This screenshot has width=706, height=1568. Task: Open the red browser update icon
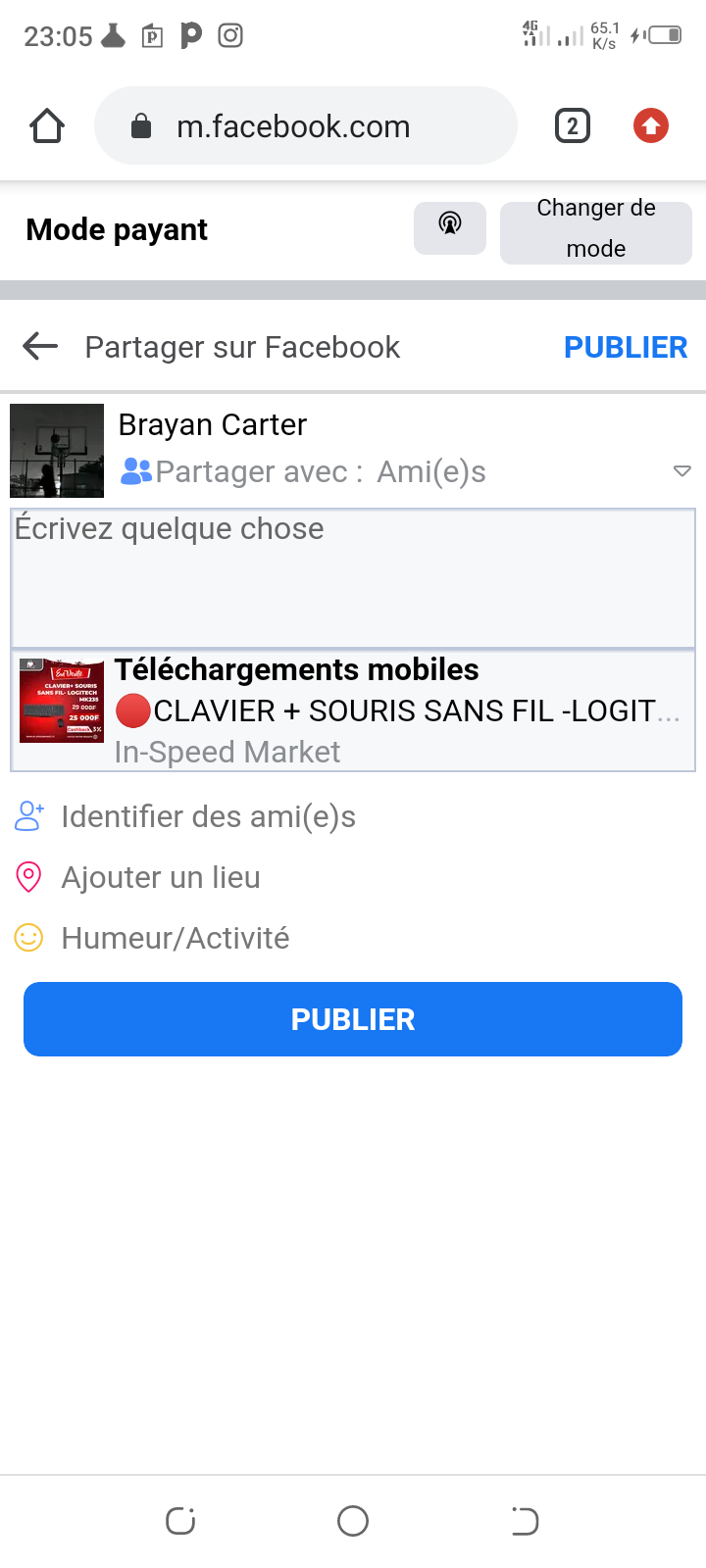click(651, 126)
